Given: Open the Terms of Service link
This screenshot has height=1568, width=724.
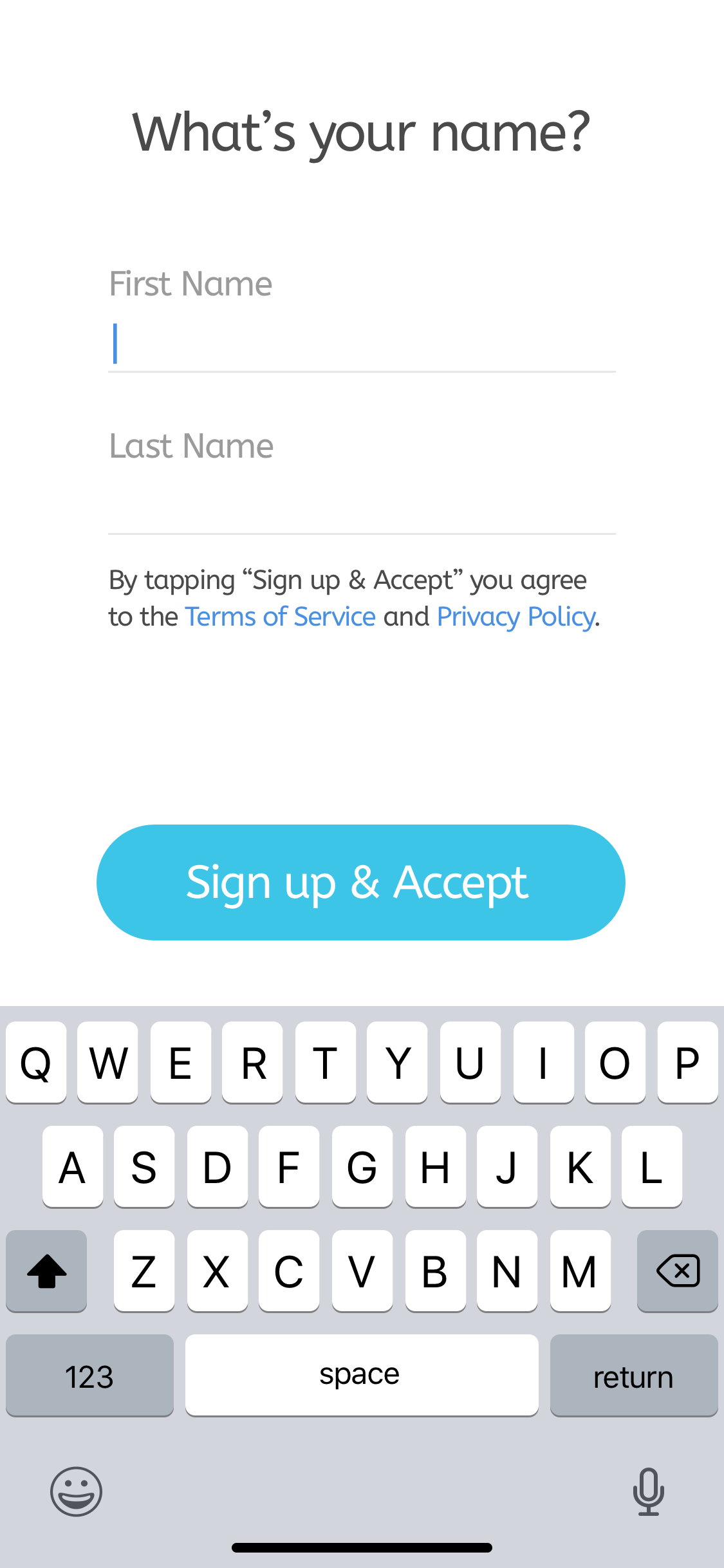Looking at the screenshot, I should 281,617.
